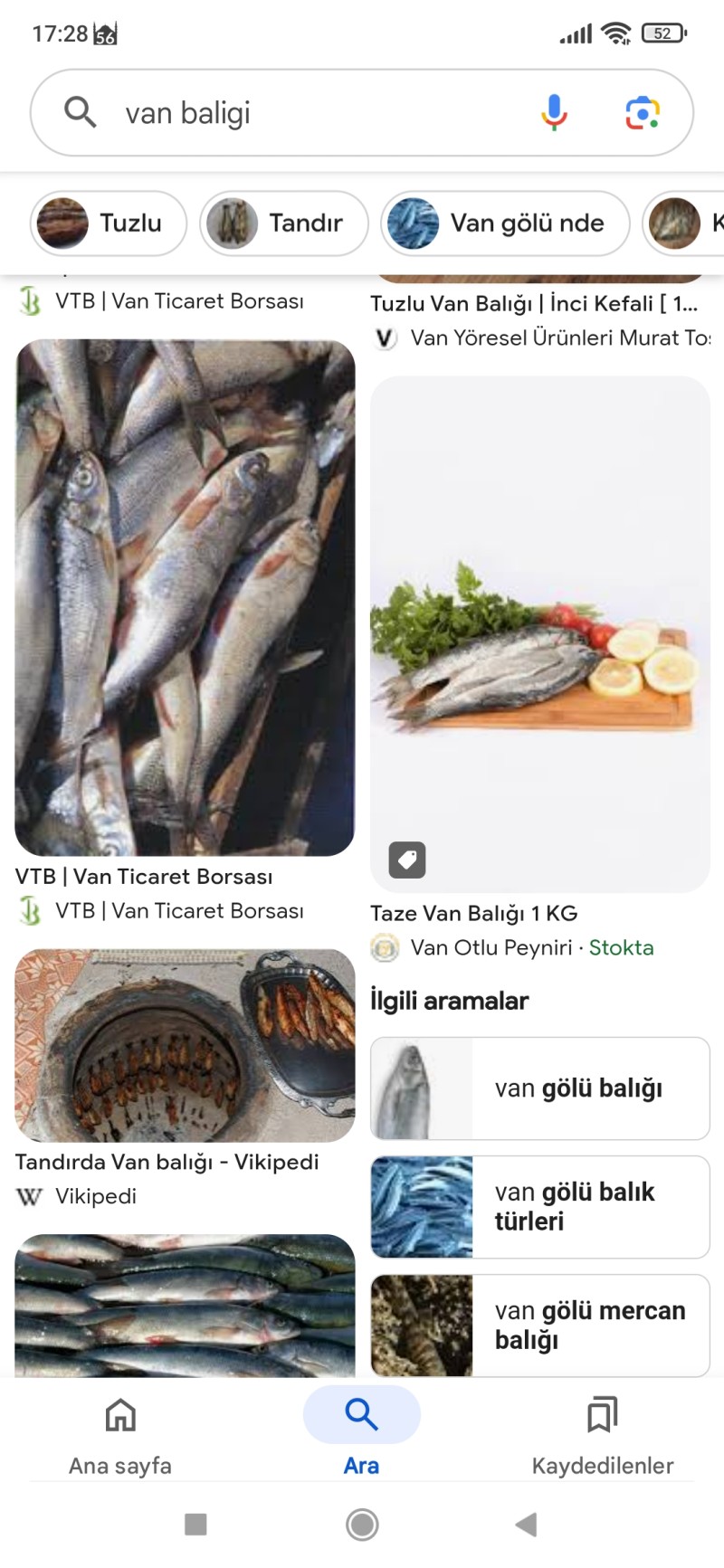Apply the Tandır filter chip
Viewport: 724px width, 1568px height.
(283, 223)
